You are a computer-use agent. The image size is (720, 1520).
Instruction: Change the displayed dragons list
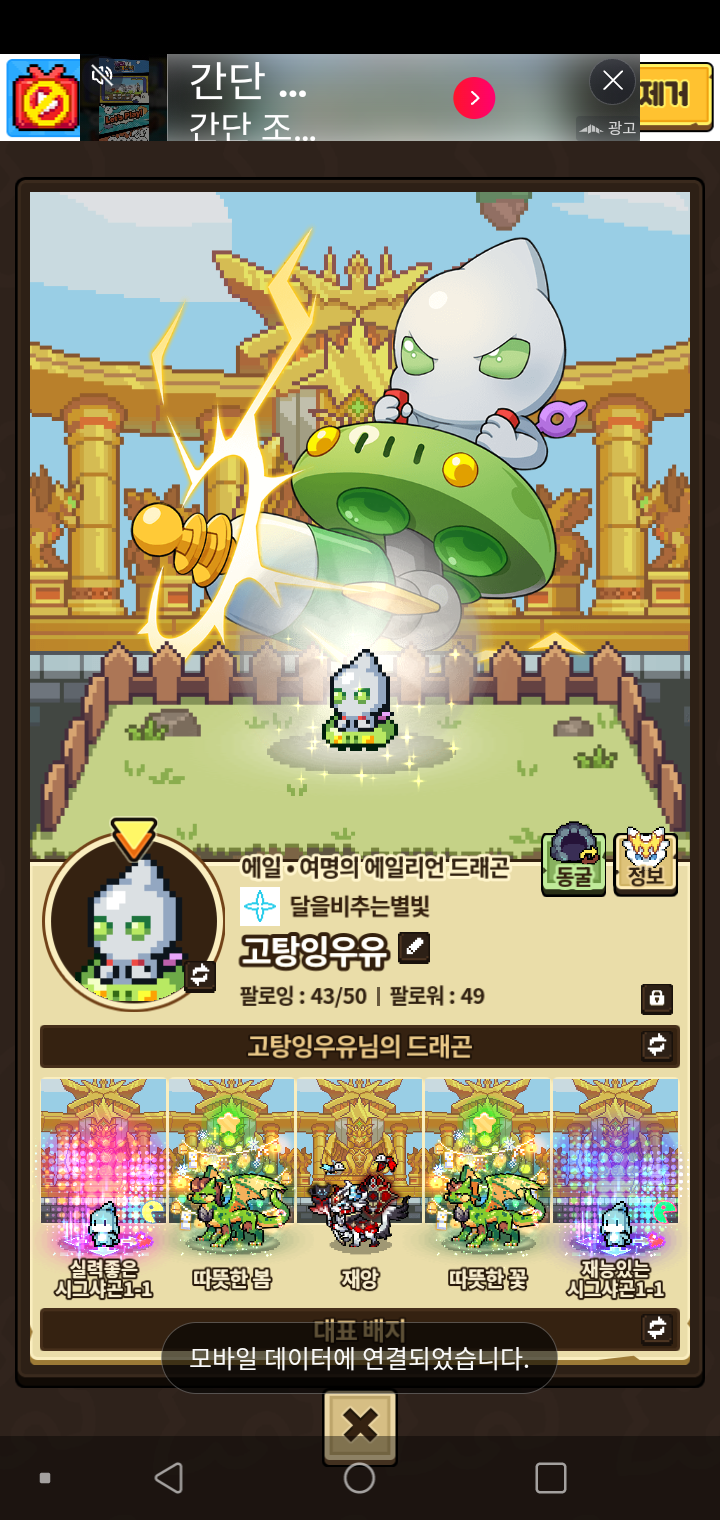[656, 1046]
